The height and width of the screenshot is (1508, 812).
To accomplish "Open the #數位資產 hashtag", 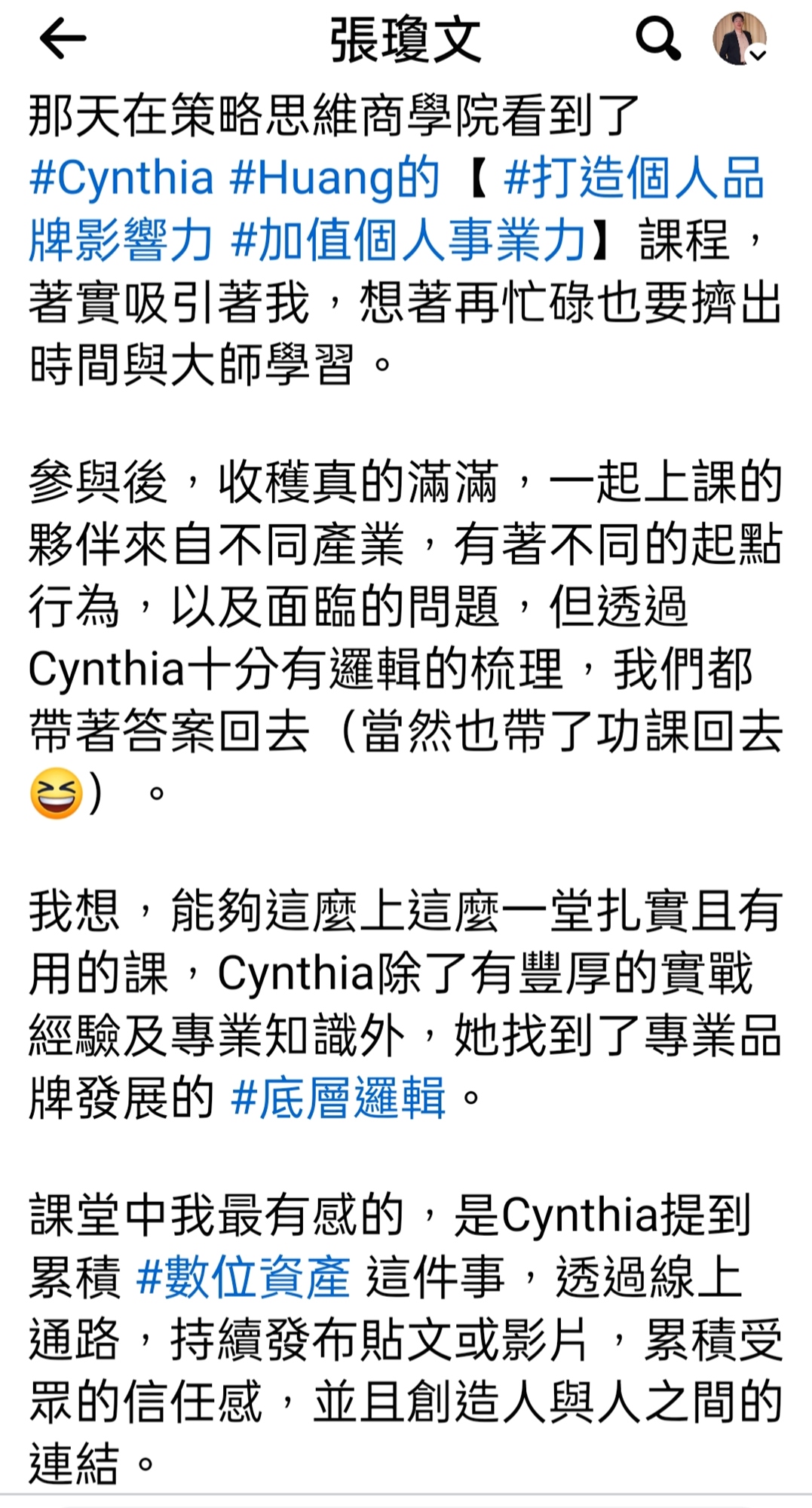I will (244, 1278).
